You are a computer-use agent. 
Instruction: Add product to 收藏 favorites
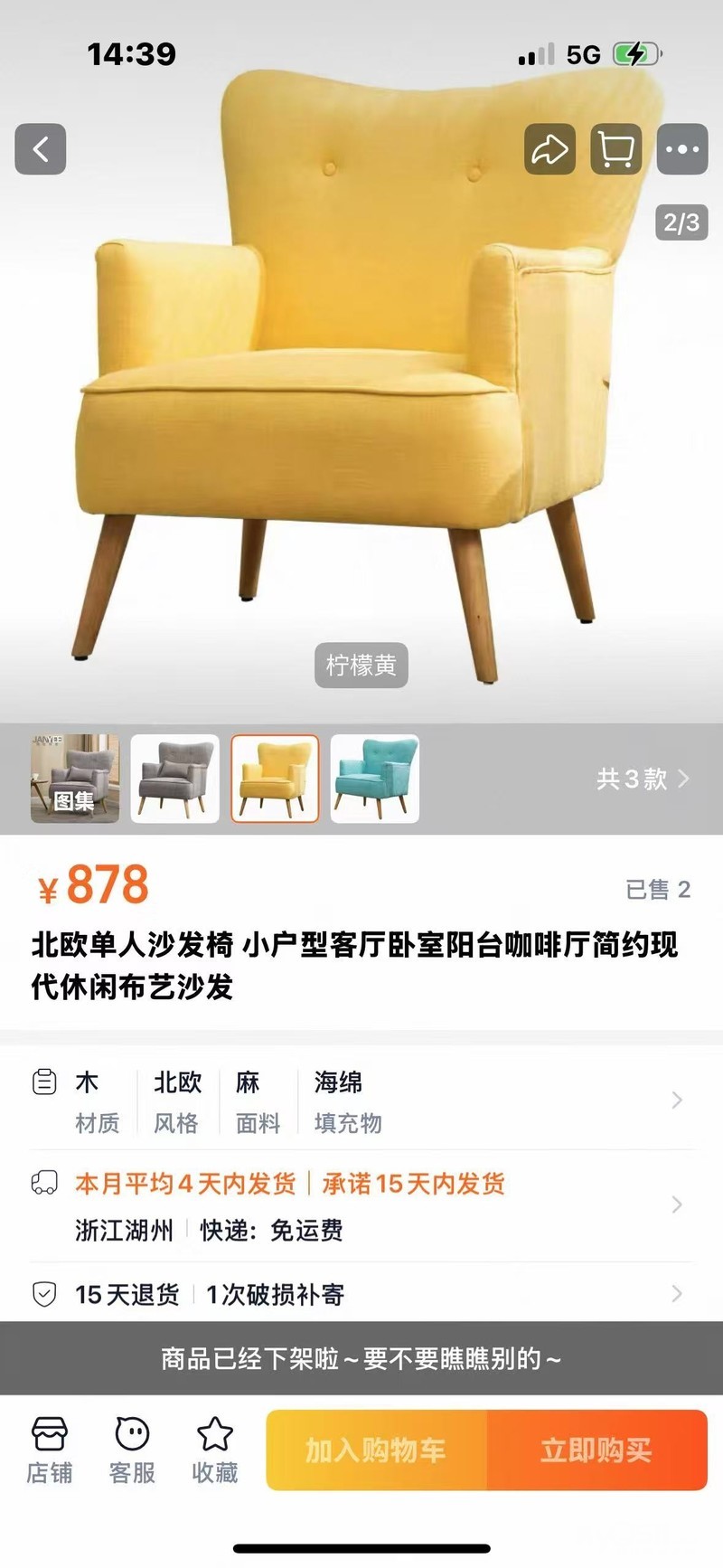click(x=215, y=1450)
